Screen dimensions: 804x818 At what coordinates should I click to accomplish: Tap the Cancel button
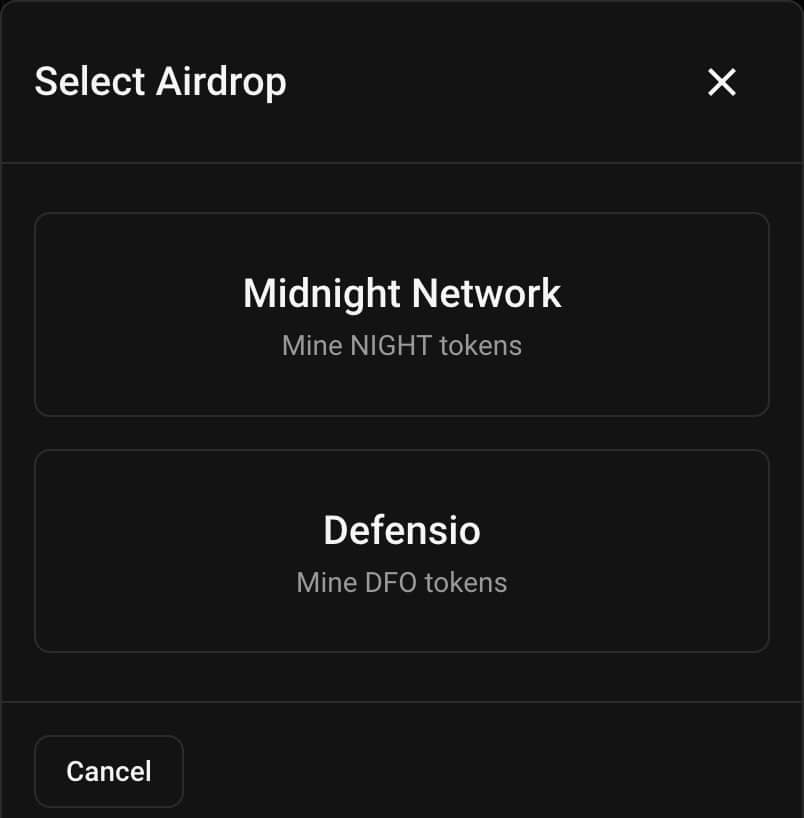pyautogui.click(x=109, y=771)
